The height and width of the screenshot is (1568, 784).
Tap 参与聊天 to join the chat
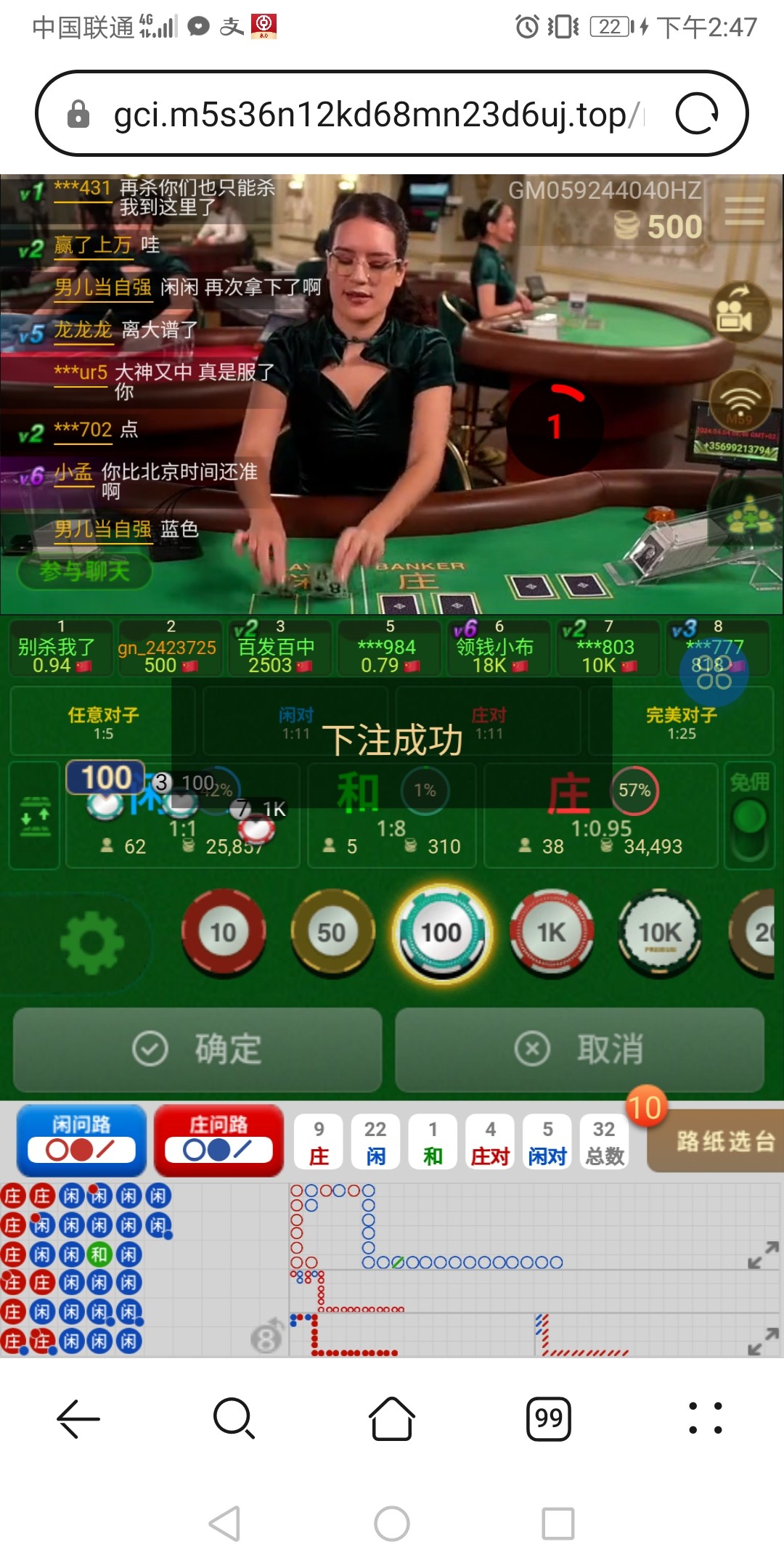[x=85, y=571]
